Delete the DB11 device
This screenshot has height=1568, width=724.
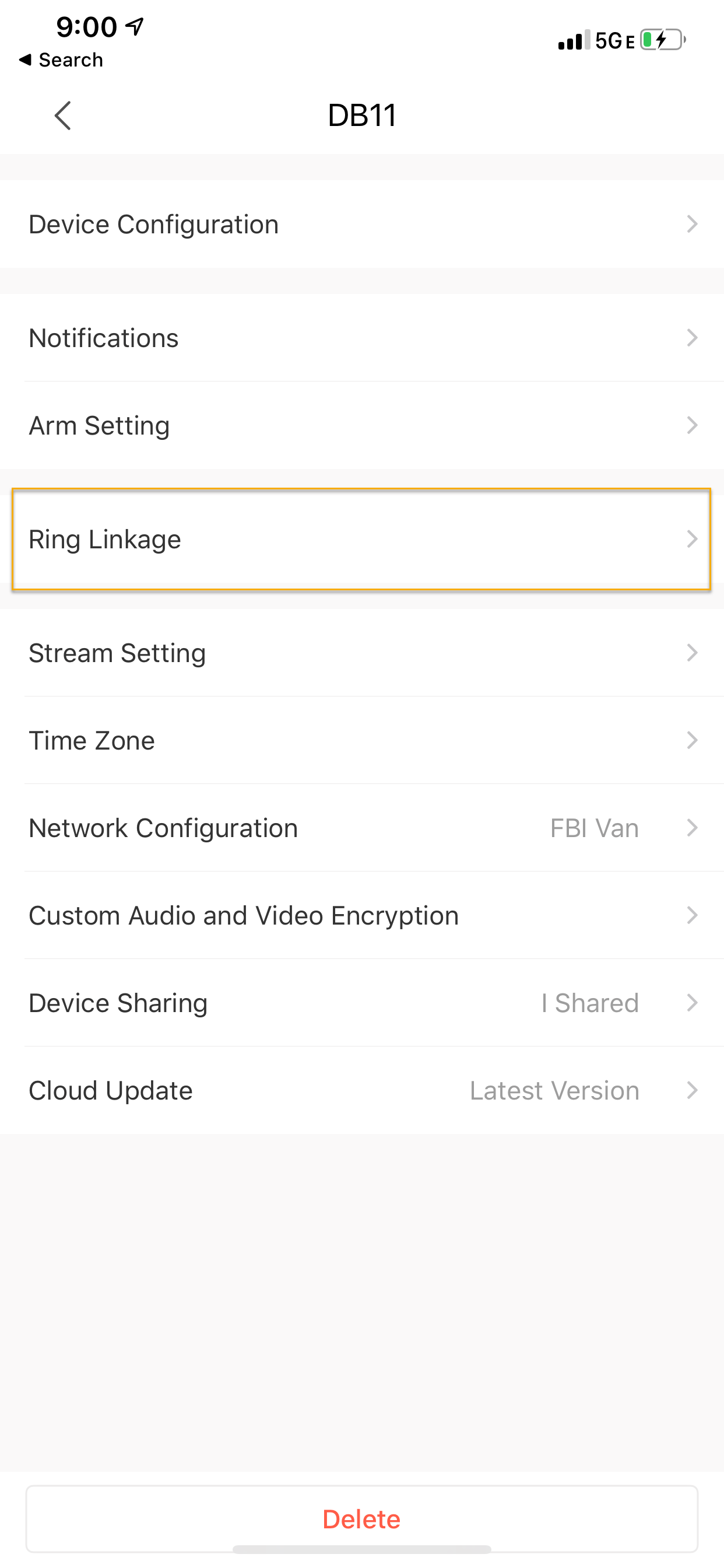(361, 1520)
